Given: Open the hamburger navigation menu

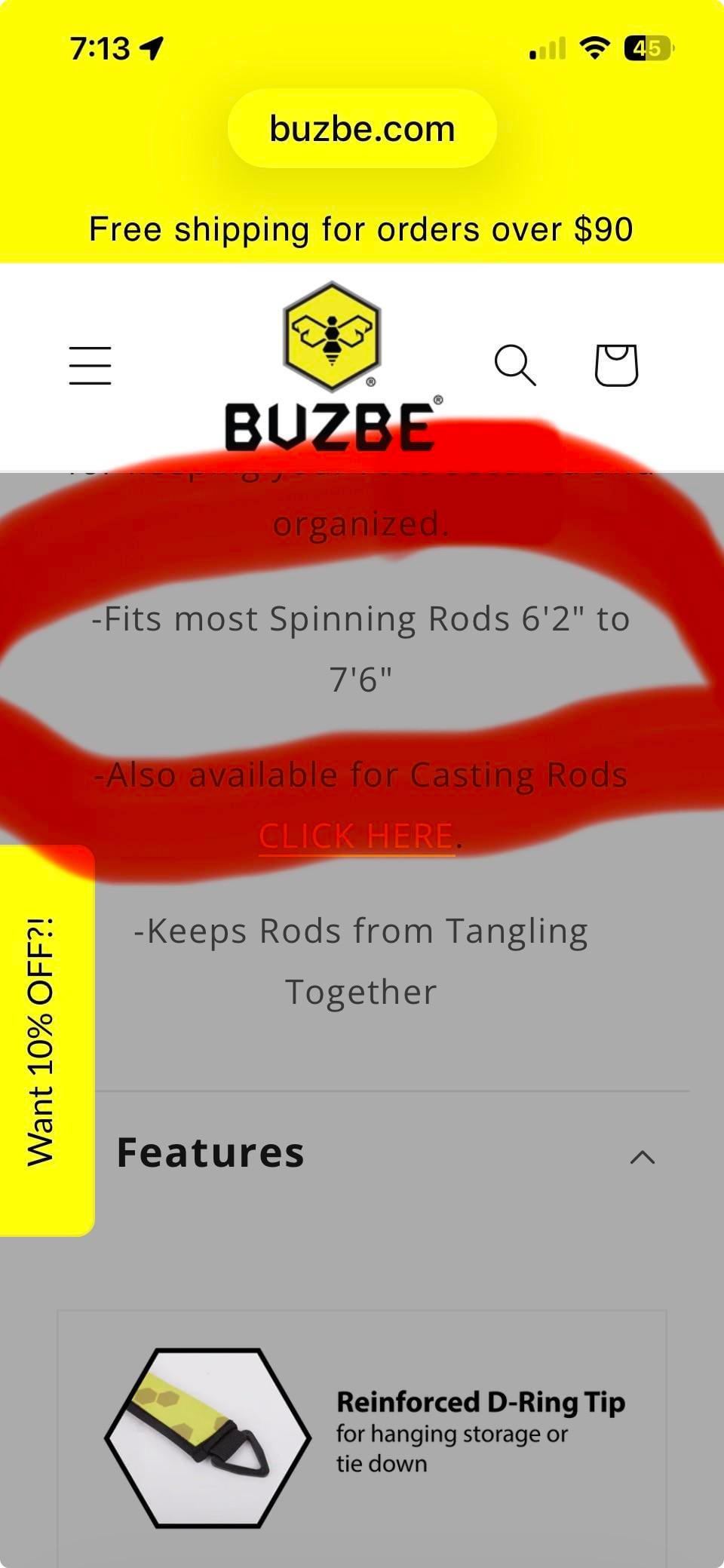Looking at the screenshot, I should pos(90,366).
